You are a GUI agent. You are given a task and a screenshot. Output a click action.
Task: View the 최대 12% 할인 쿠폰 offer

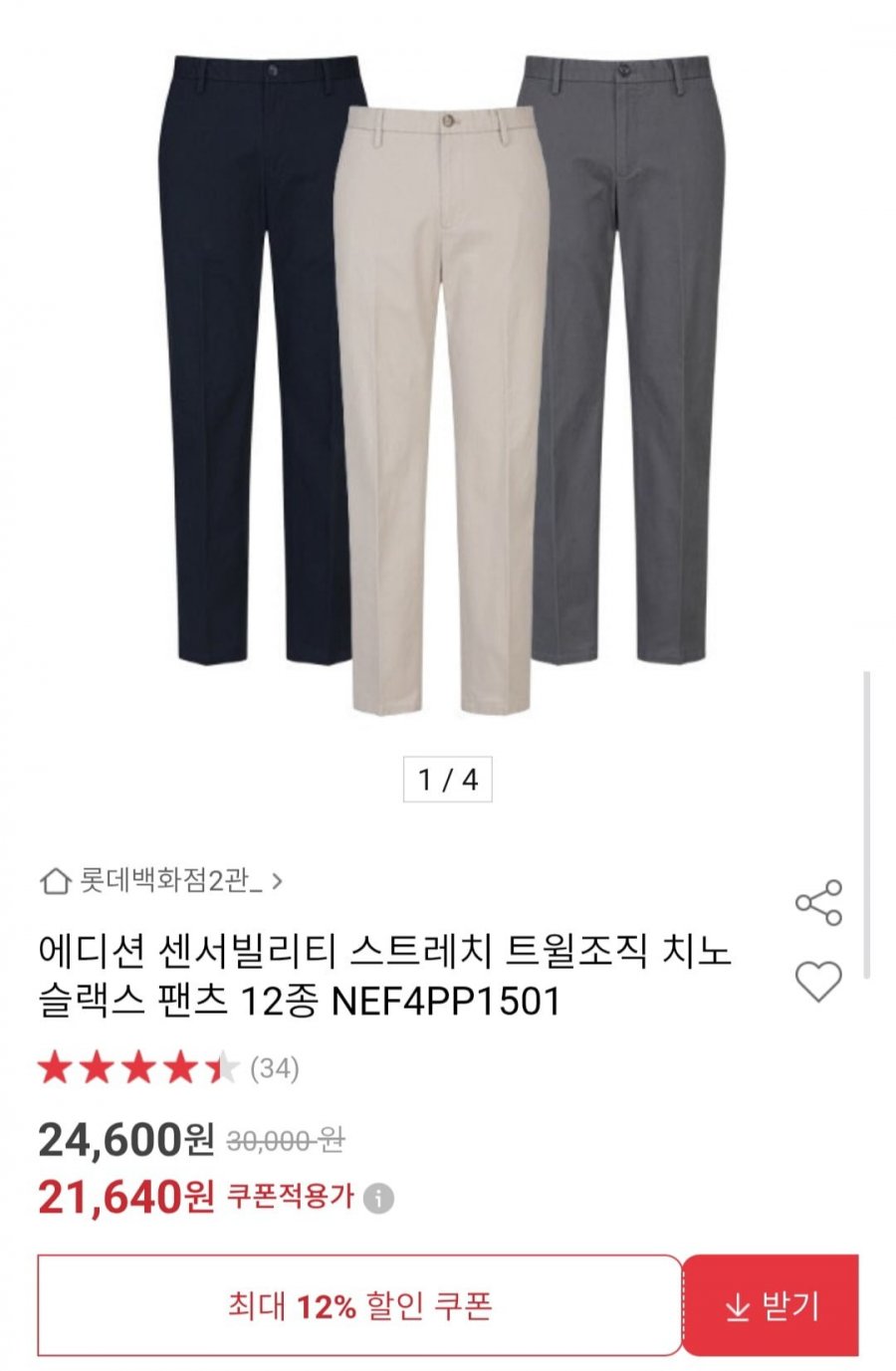359,1305
